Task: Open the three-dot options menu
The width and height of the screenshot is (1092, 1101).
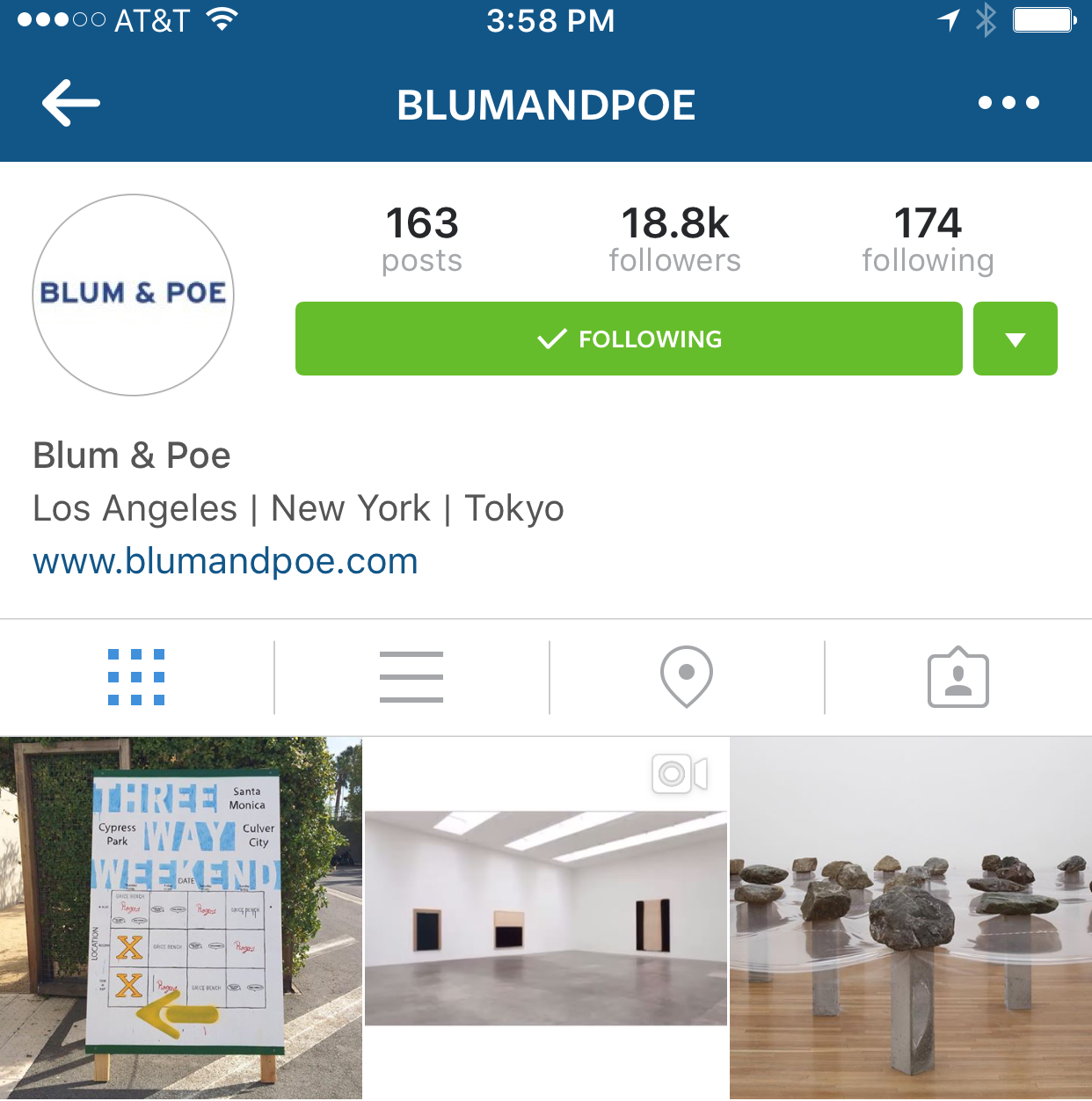Action: click(1008, 103)
